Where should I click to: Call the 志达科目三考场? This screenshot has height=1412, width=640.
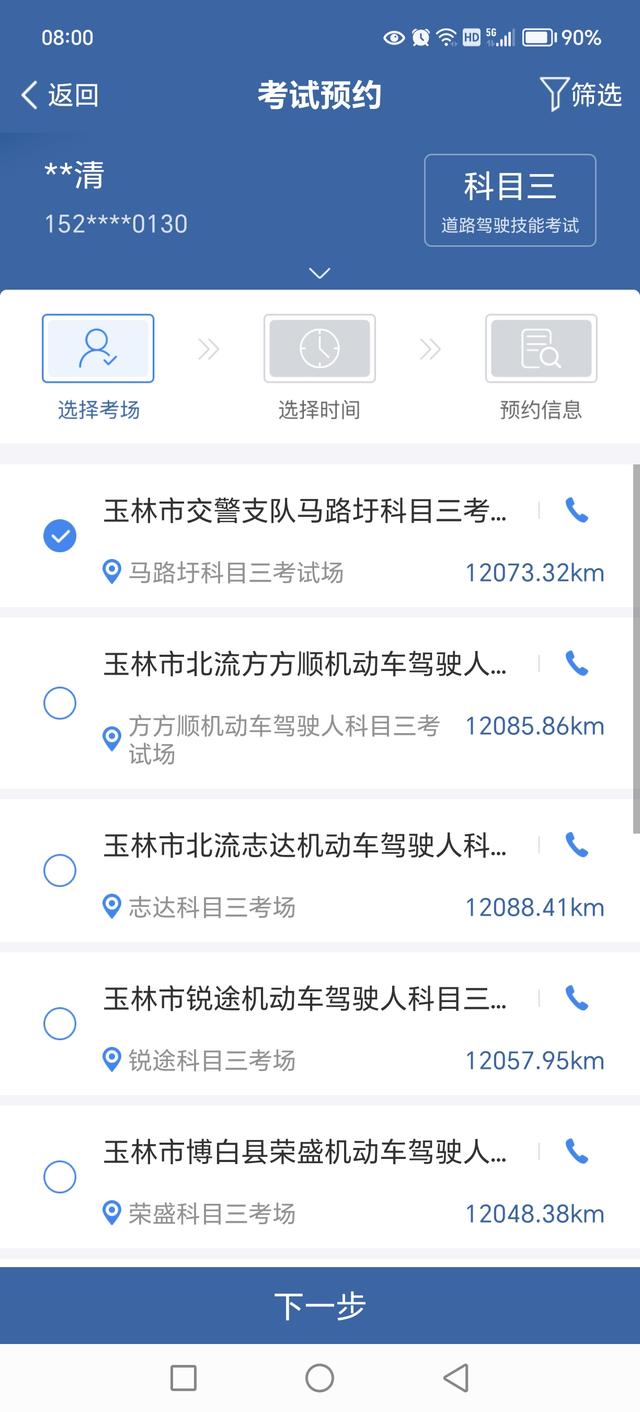(577, 846)
